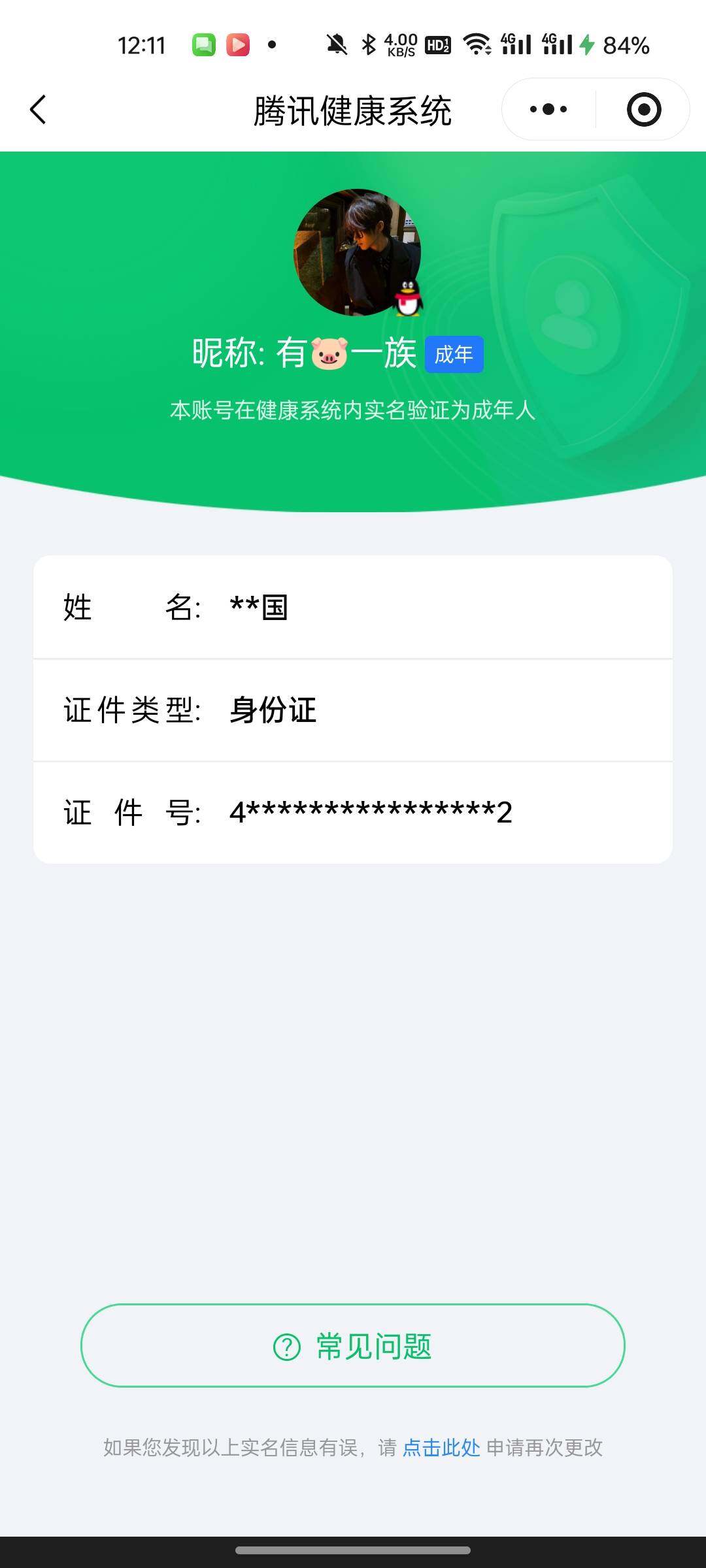Click the back arrow to return
706x1568 pixels.
(x=37, y=110)
